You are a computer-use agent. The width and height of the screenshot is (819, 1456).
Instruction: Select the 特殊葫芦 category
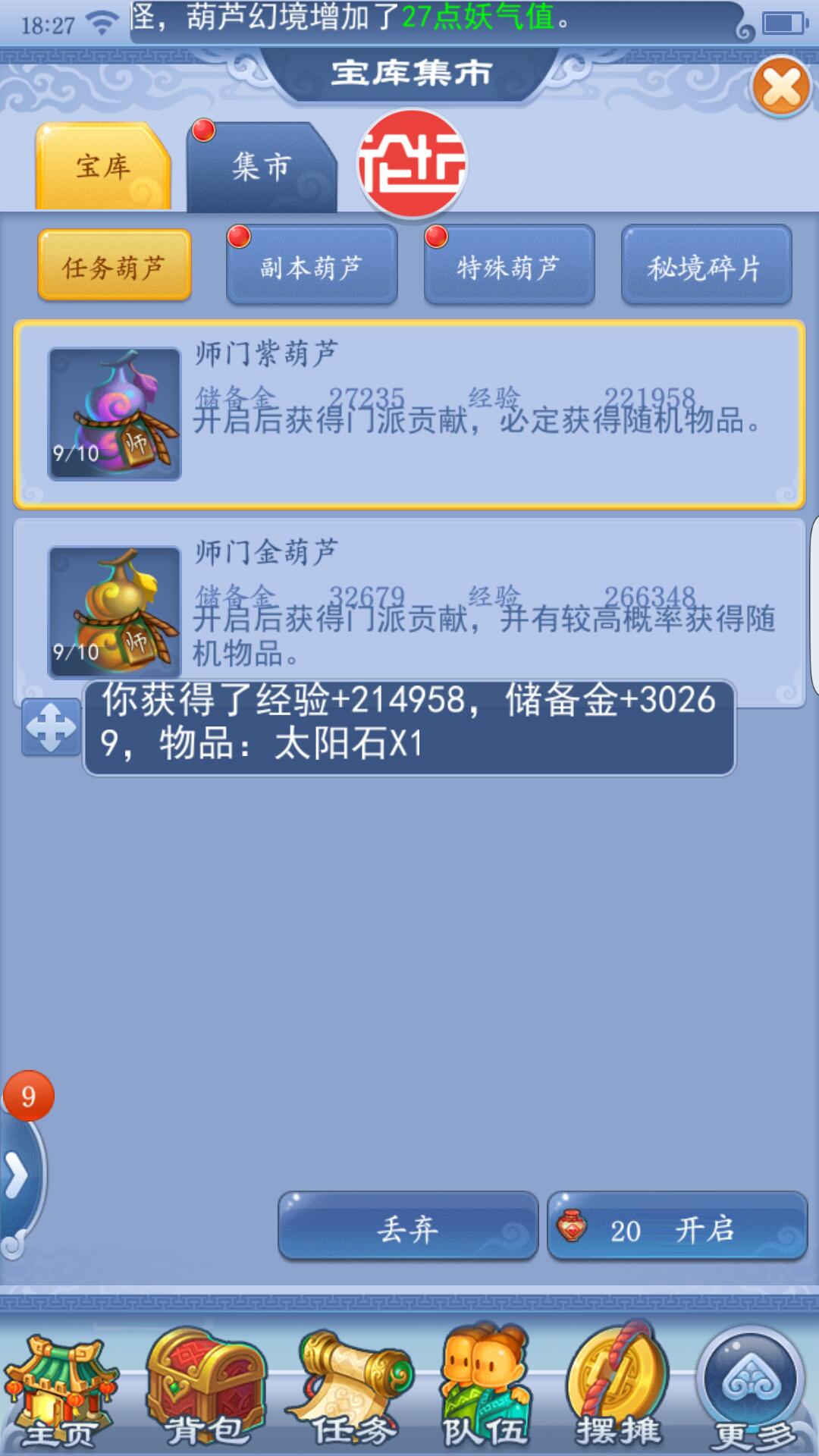click(x=509, y=266)
